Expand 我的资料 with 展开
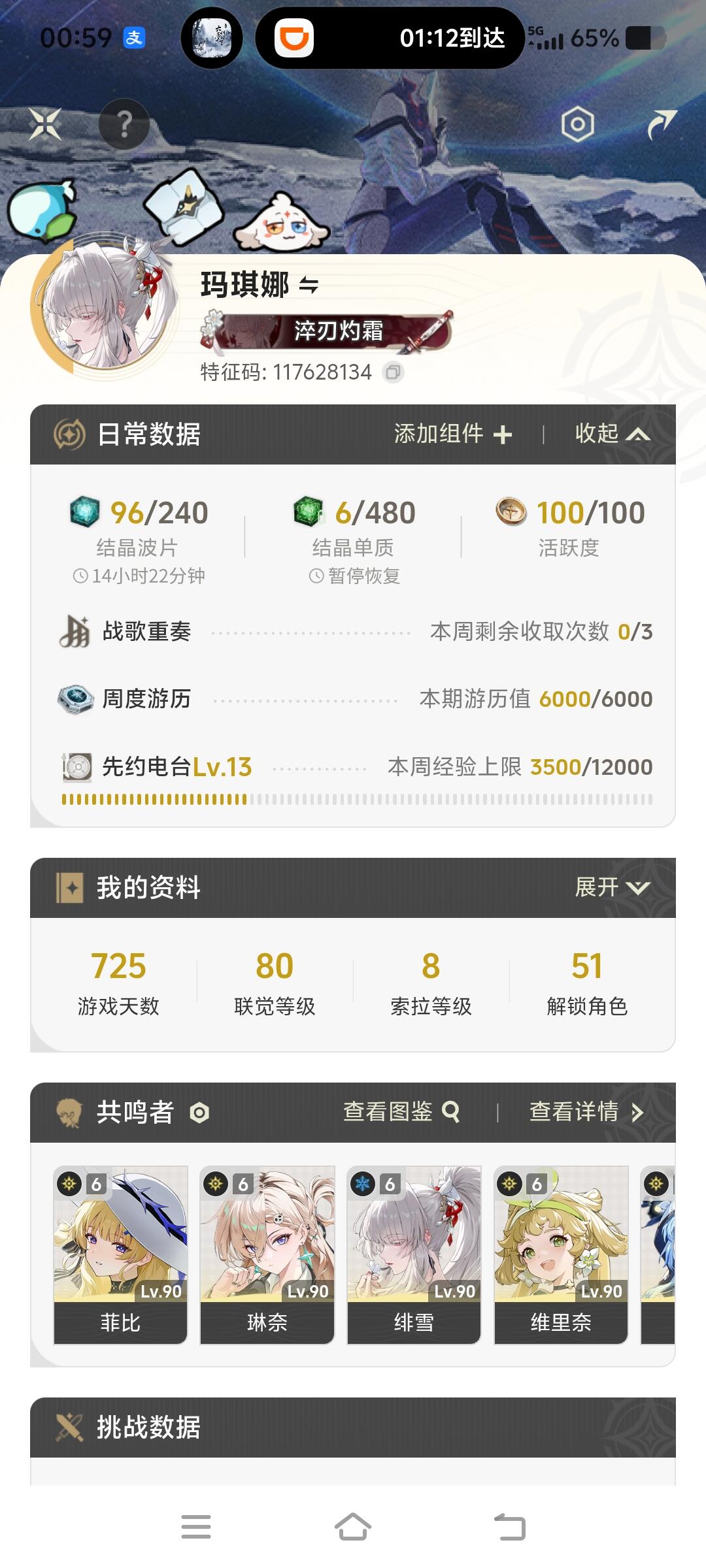The height and width of the screenshot is (1568, 706). [613, 887]
